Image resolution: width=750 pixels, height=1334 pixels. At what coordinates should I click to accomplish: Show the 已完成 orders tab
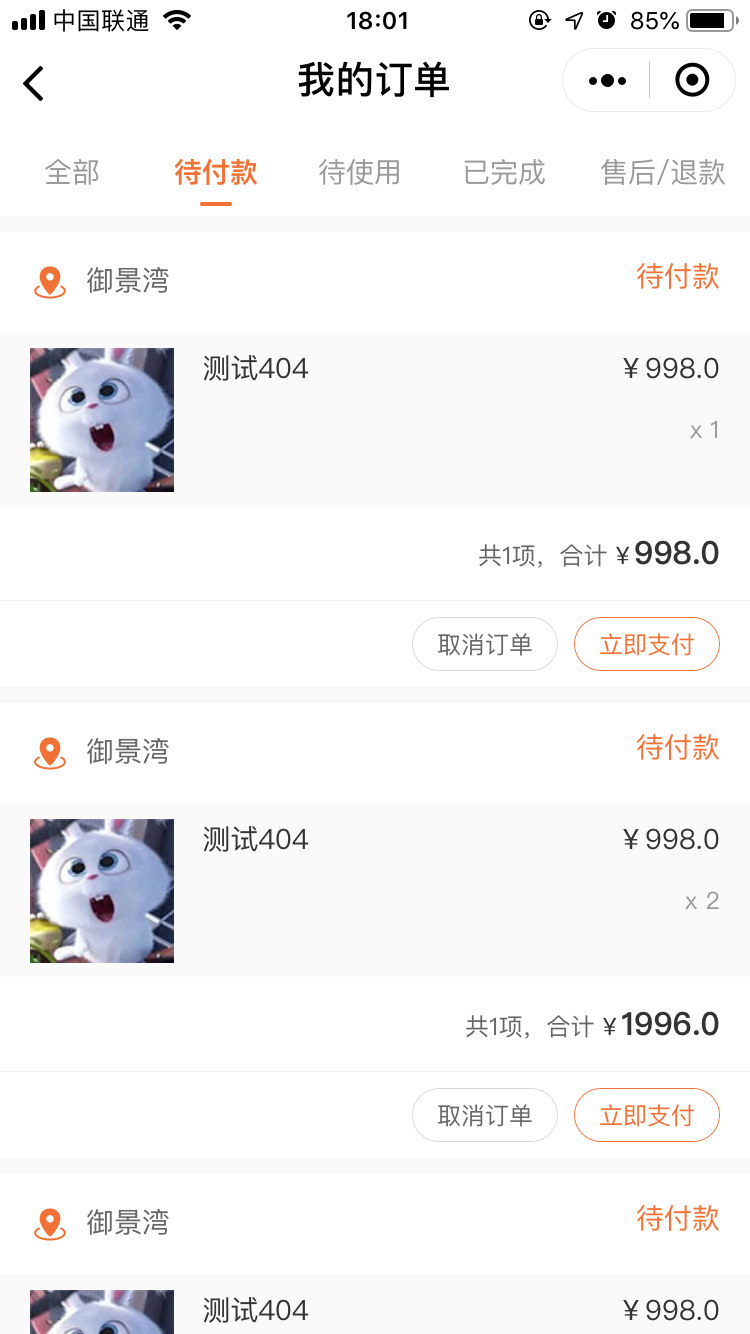pos(504,172)
